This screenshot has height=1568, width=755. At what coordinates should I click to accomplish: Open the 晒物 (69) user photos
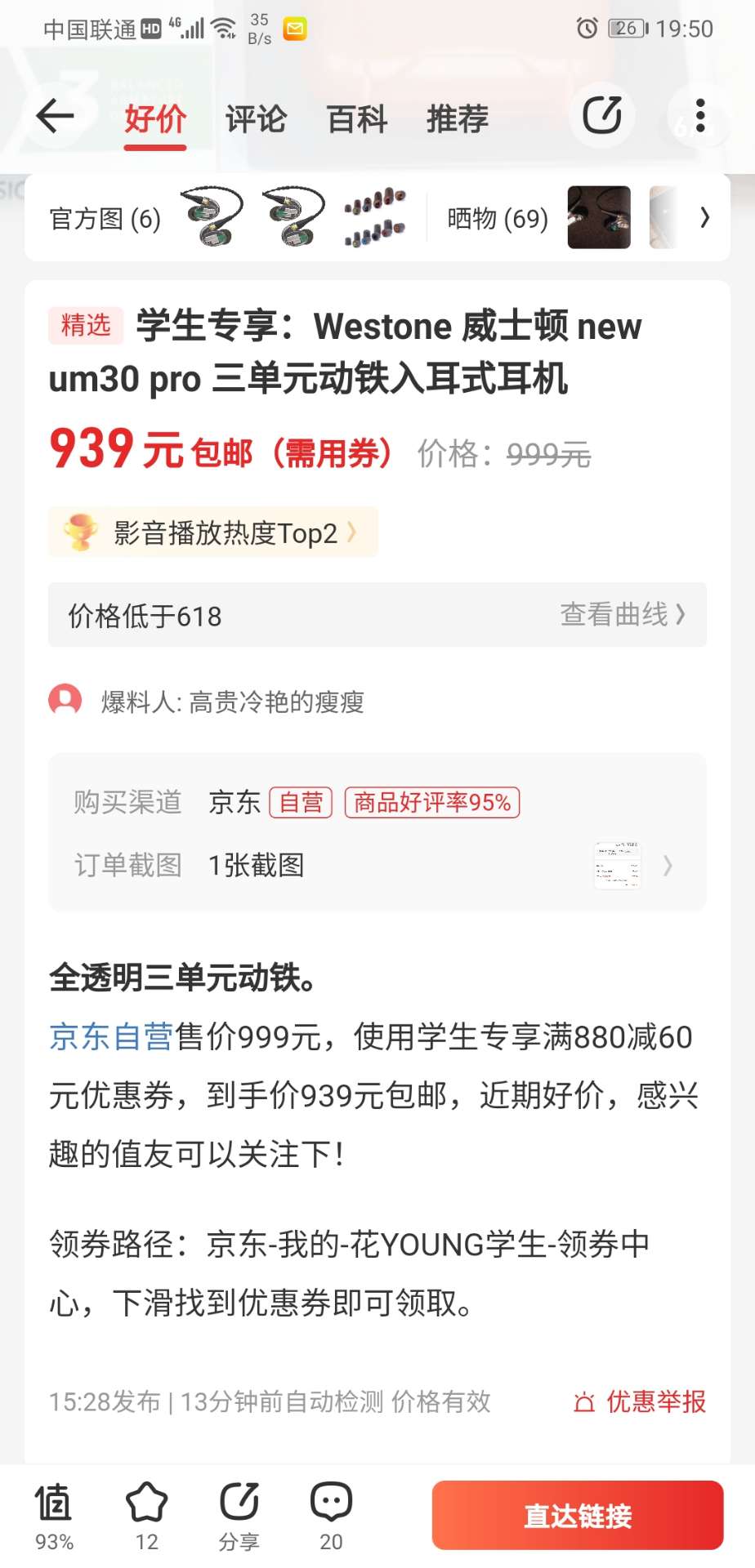(x=498, y=219)
